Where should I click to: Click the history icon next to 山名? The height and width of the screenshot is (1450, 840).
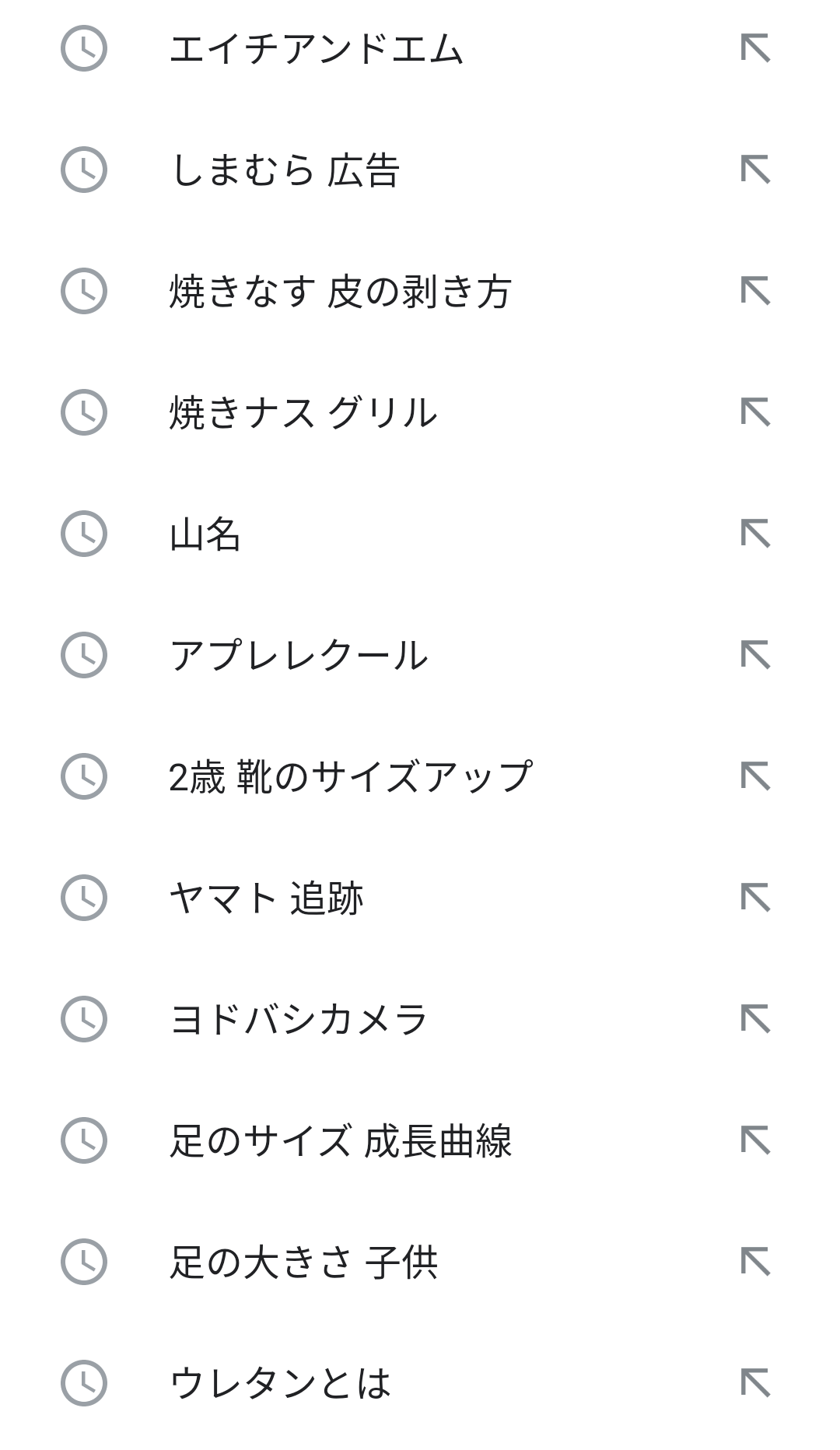coord(86,533)
